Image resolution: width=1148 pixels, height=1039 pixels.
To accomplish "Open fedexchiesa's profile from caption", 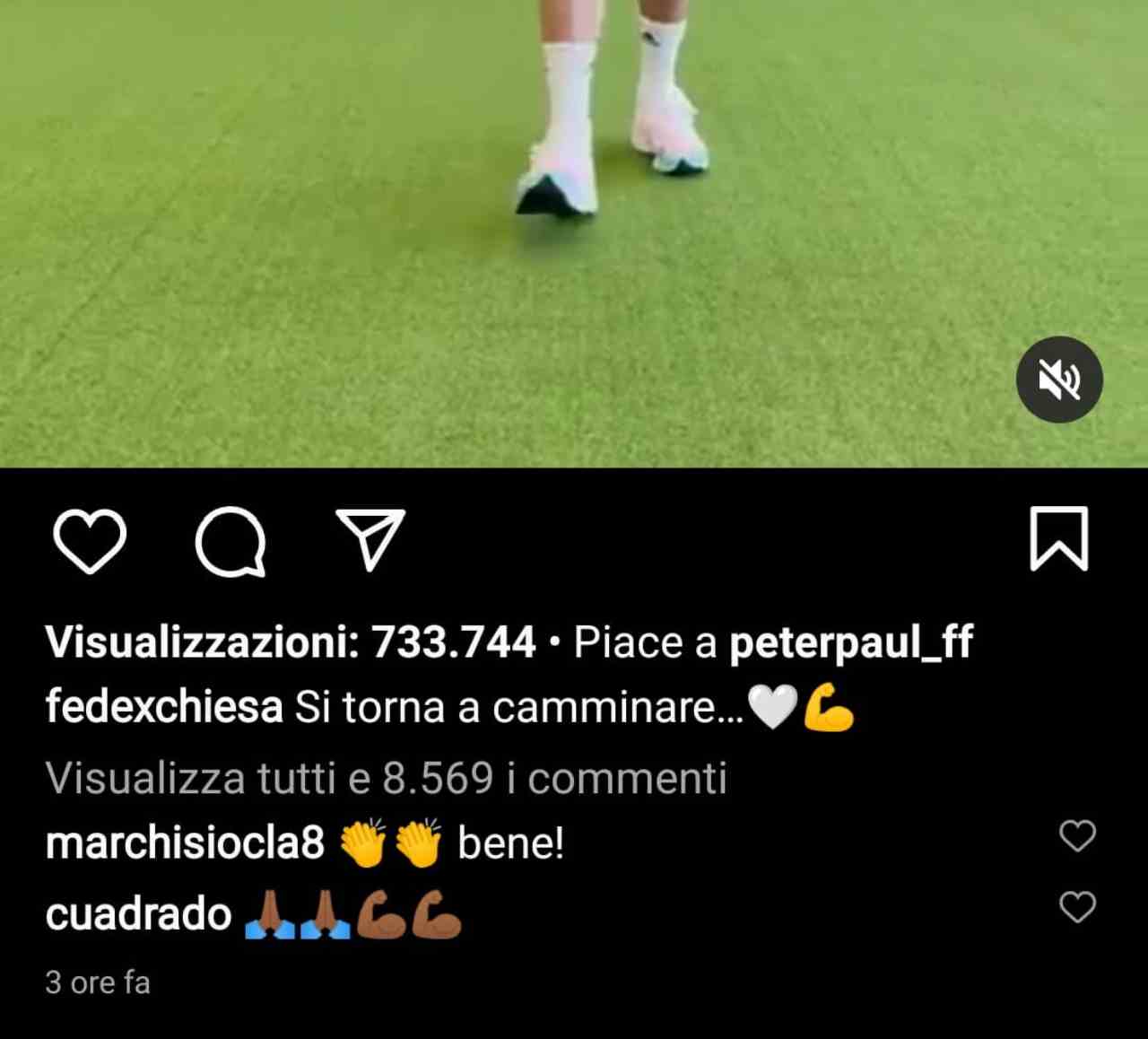I will [164, 707].
